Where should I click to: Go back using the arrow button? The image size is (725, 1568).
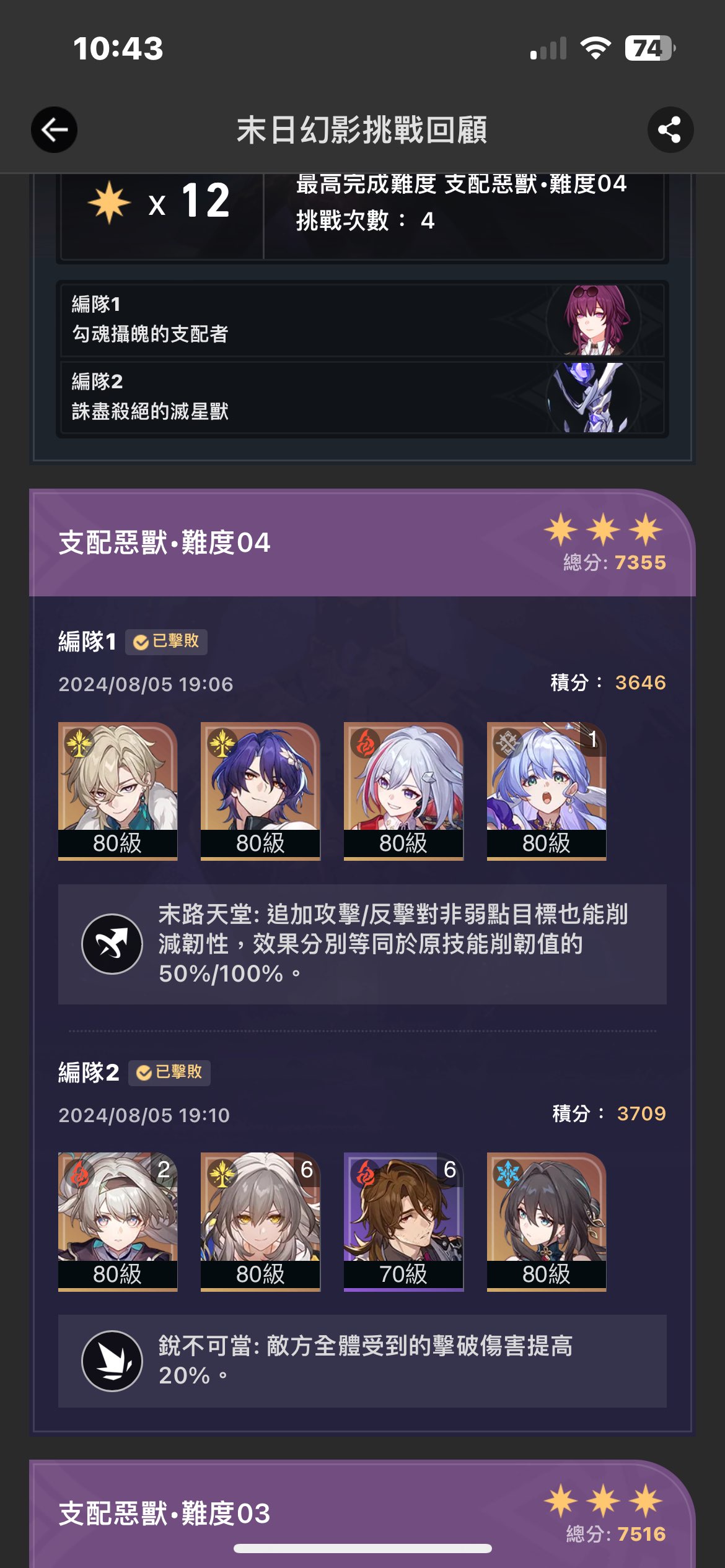(55, 130)
